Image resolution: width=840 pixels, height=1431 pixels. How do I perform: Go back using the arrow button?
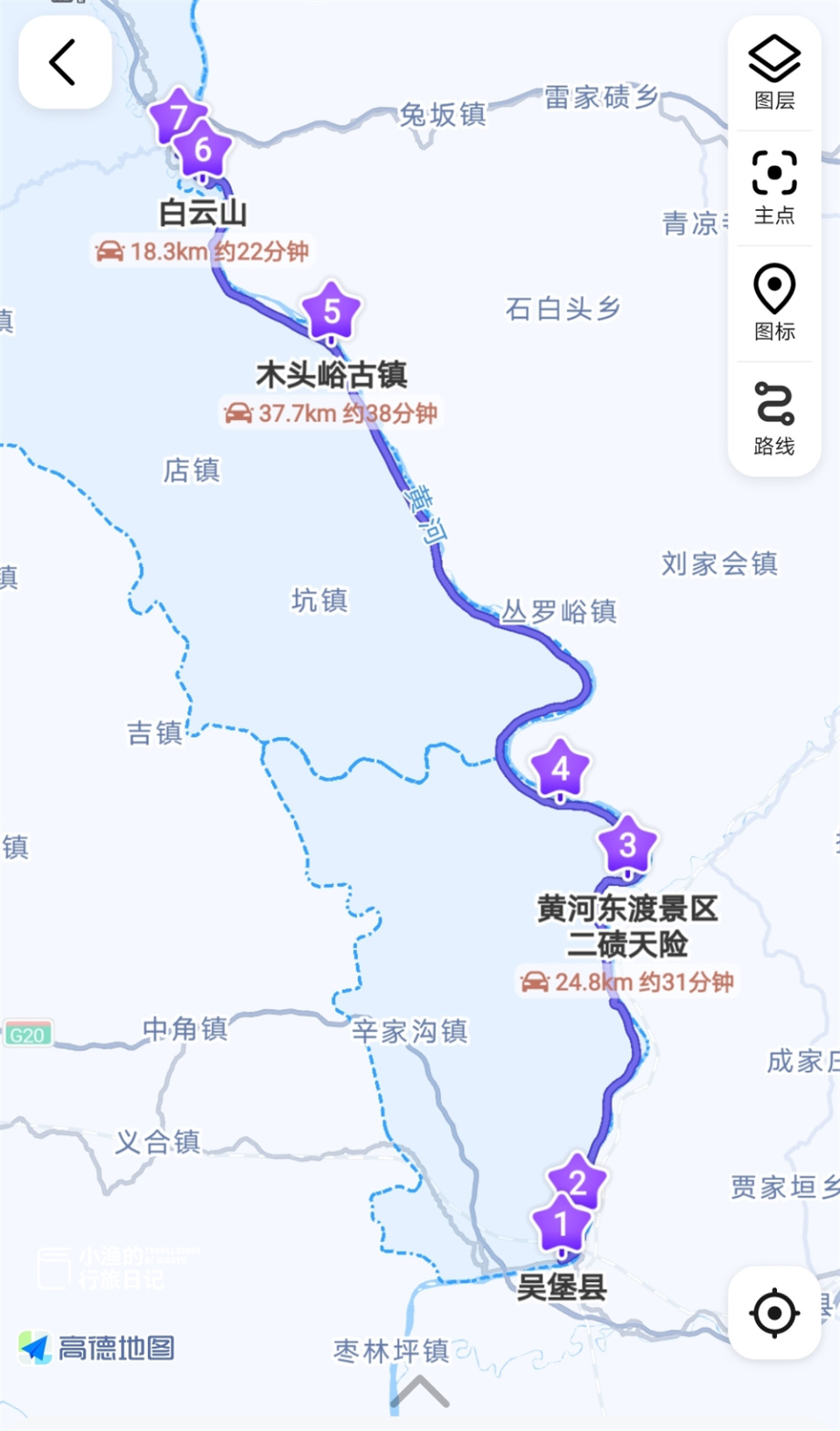point(64,63)
